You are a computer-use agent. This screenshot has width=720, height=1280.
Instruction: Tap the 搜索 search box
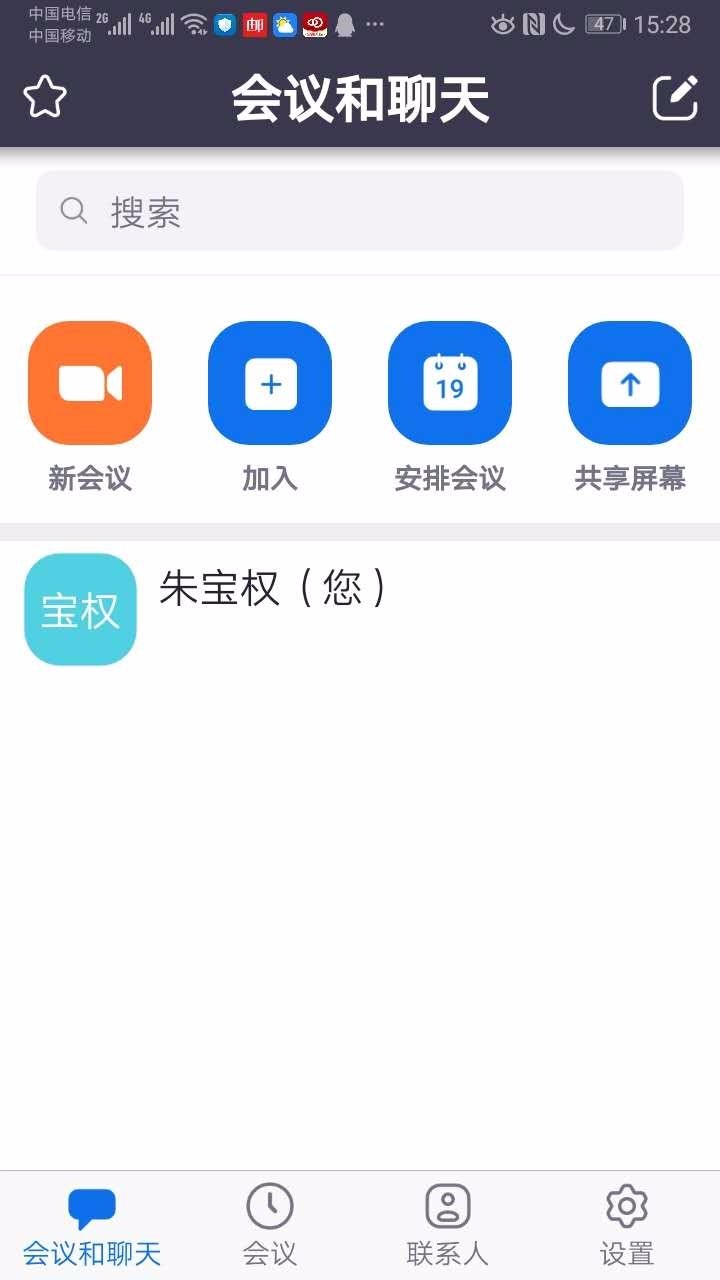pos(360,211)
